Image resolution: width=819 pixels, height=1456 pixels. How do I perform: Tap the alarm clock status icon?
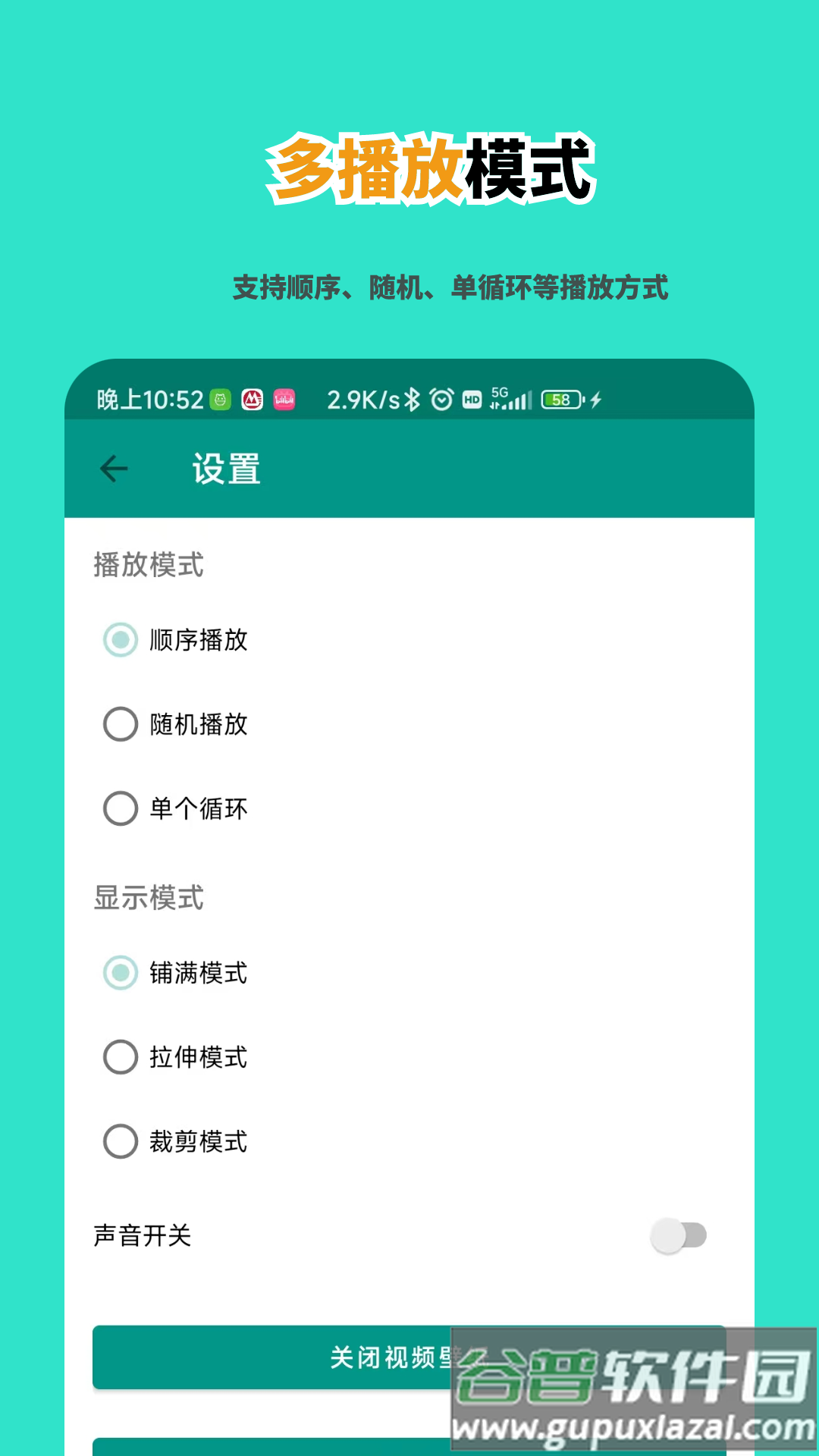[x=440, y=398]
